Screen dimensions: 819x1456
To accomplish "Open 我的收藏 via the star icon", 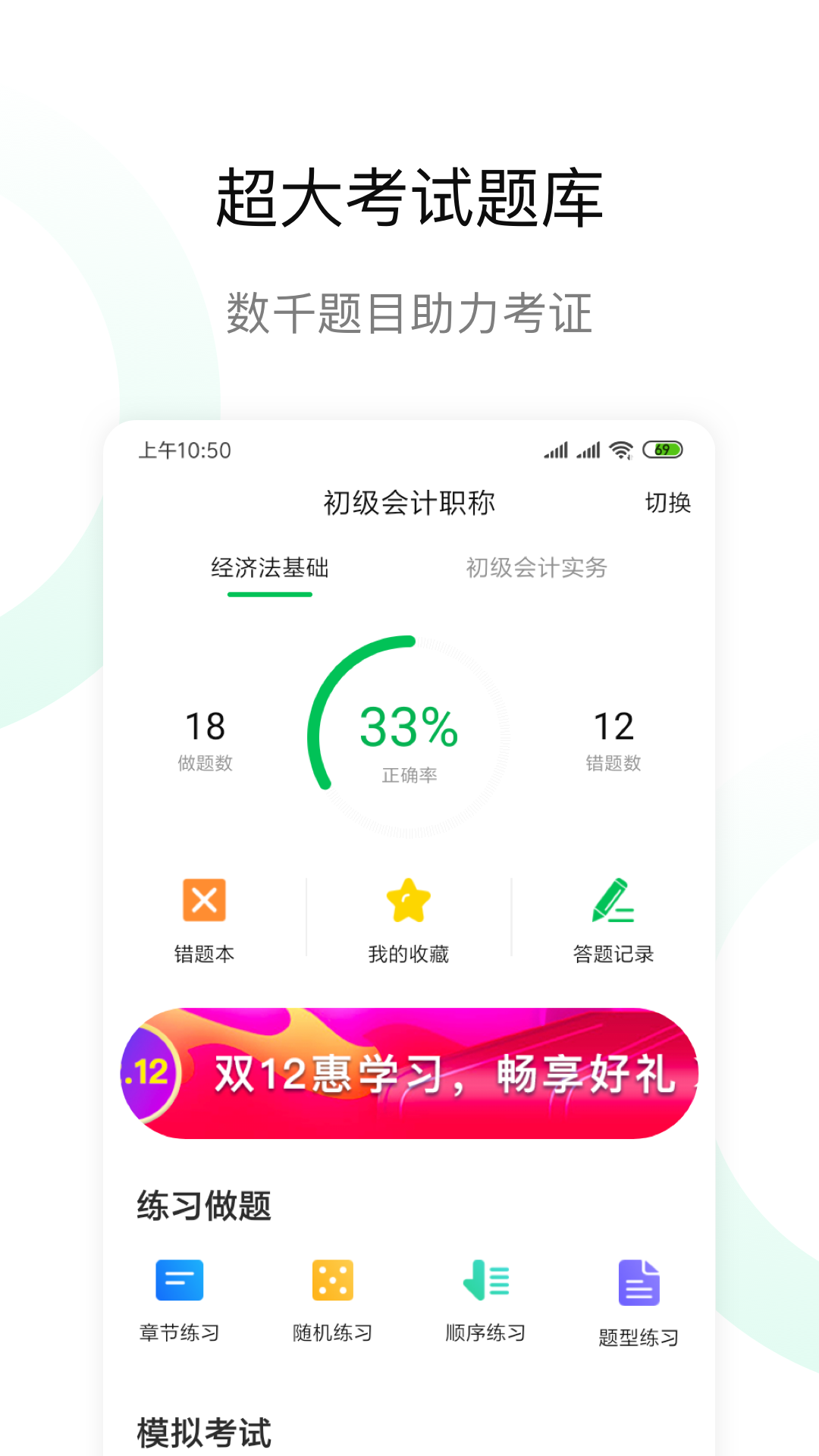I will coord(408,901).
